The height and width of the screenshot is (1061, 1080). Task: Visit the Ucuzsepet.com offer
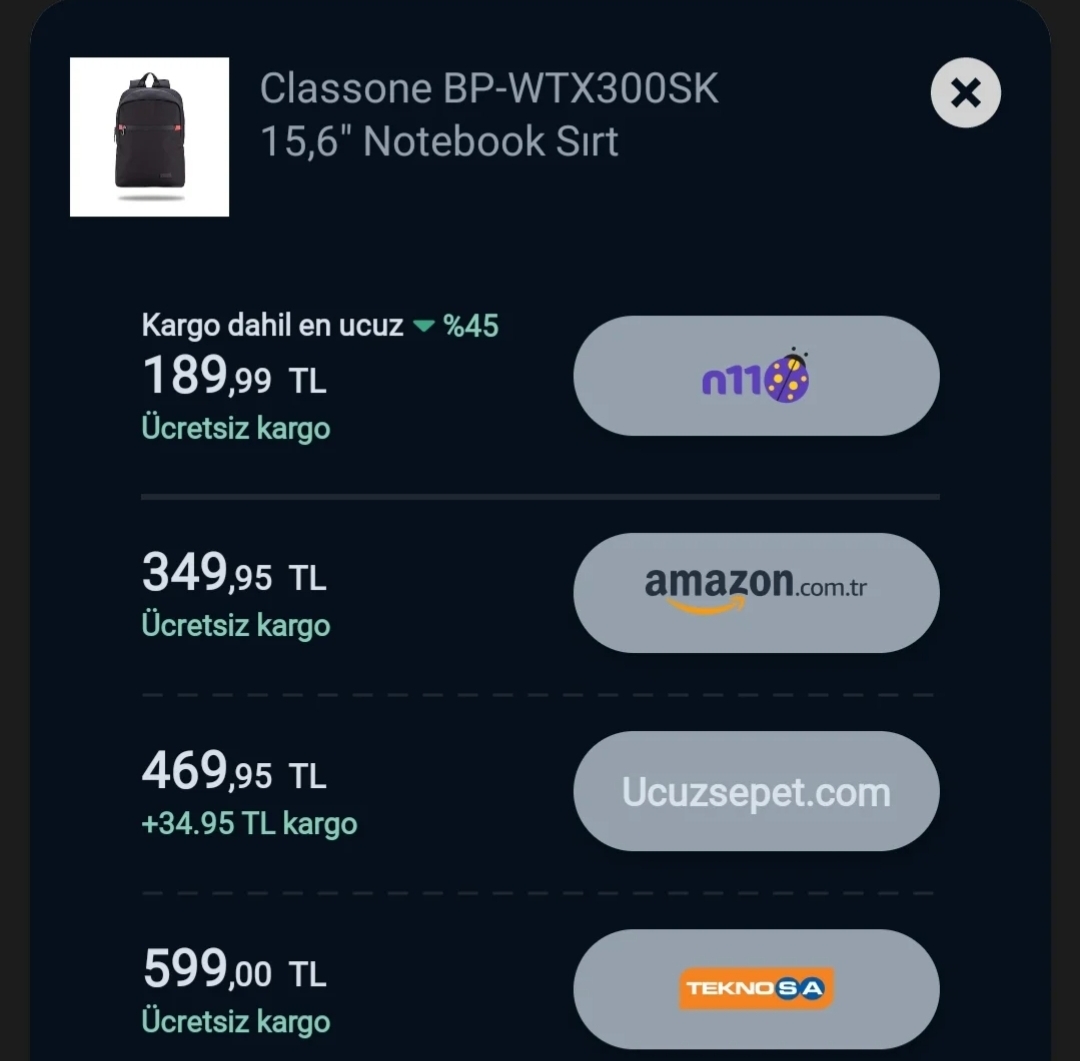(756, 791)
